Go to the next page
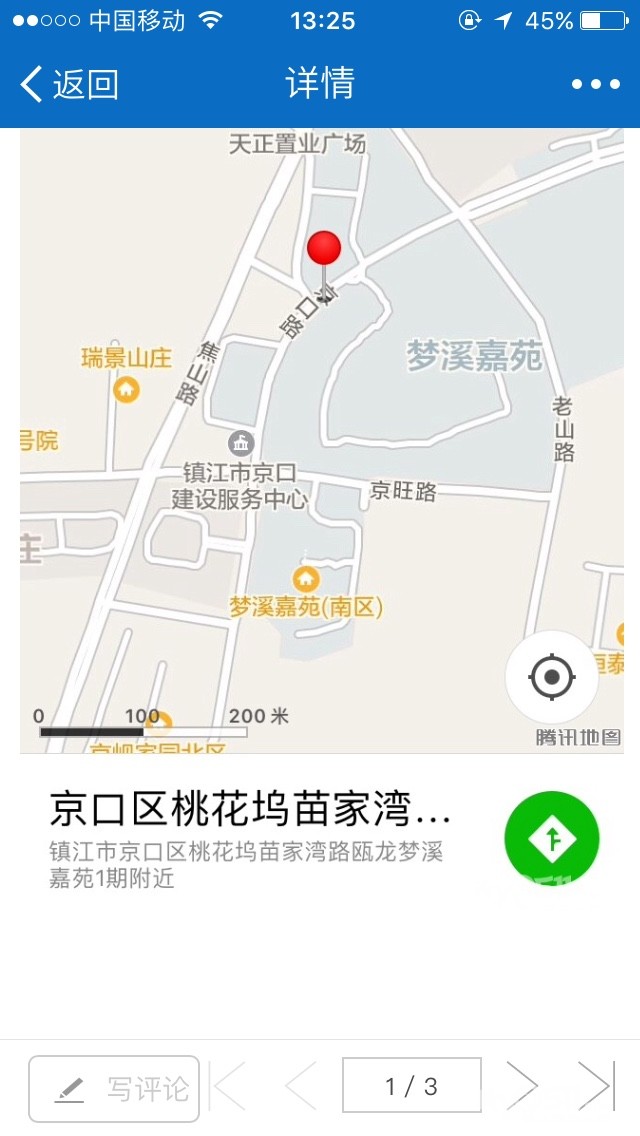Image resolution: width=640 pixels, height=1136 pixels. click(522, 1086)
